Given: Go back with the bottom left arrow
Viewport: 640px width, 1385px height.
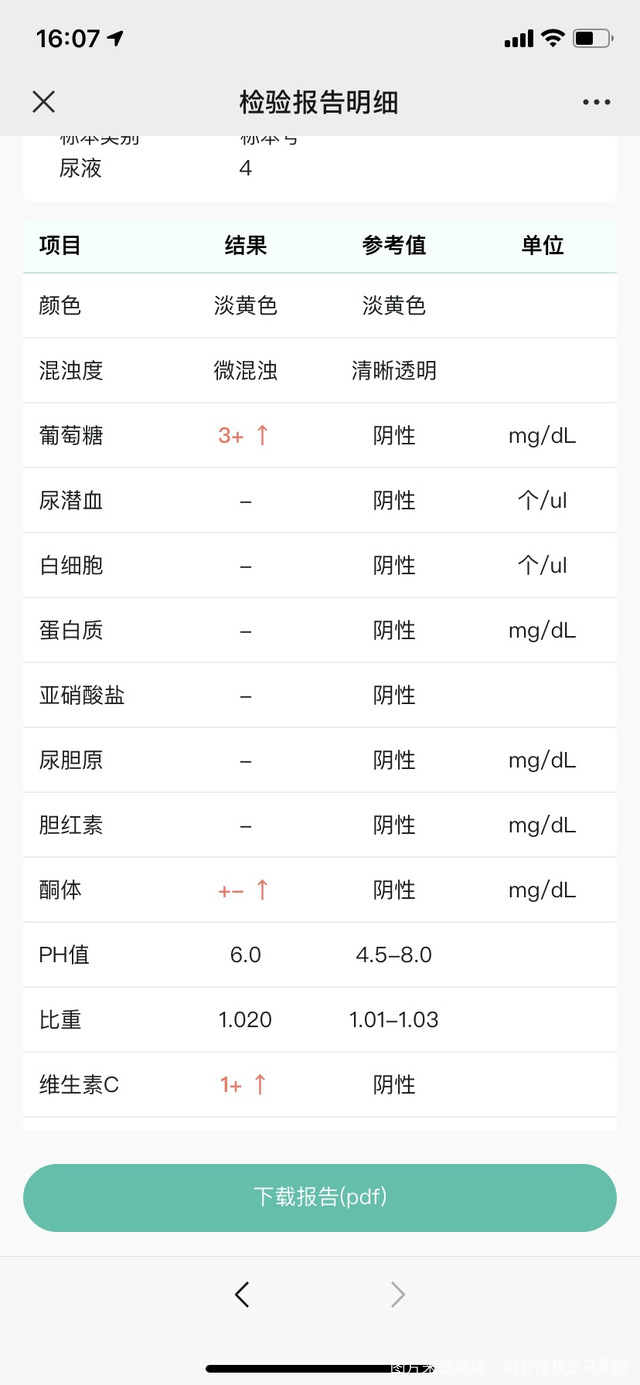Looking at the screenshot, I should (242, 1295).
